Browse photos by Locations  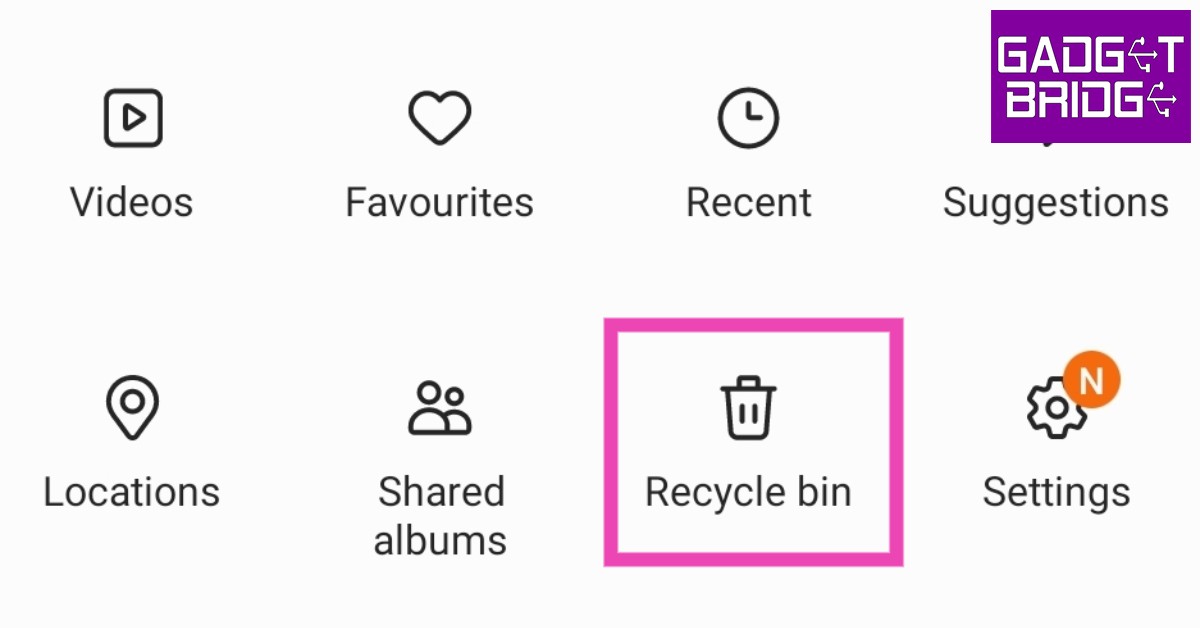tap(132, 440)
